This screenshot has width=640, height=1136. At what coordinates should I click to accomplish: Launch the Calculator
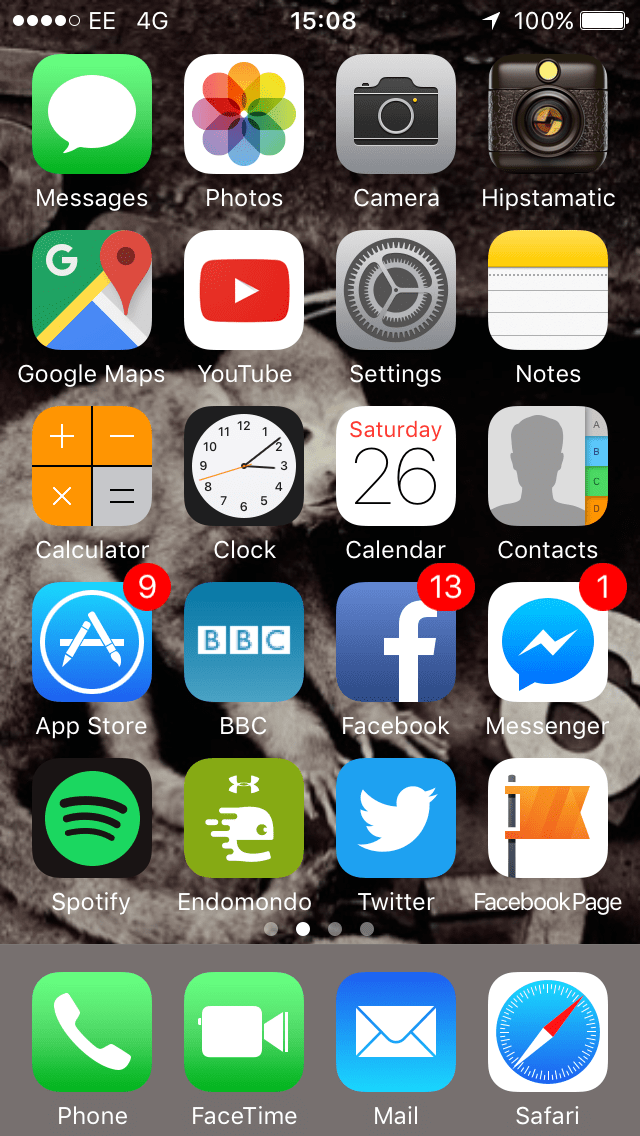[92, 466]
